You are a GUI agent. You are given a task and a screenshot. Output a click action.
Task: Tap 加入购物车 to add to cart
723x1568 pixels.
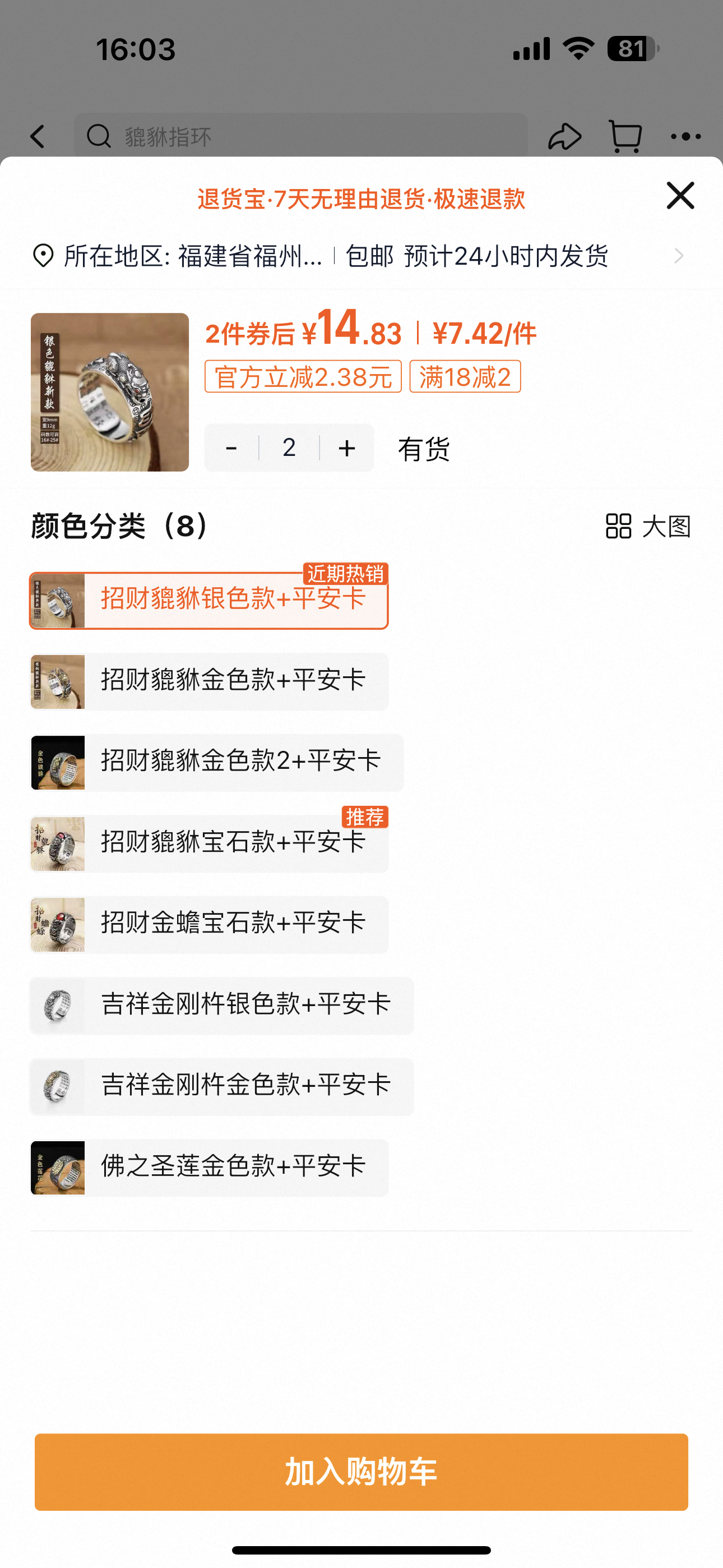pyautogui.click(x=361, y=1472)
